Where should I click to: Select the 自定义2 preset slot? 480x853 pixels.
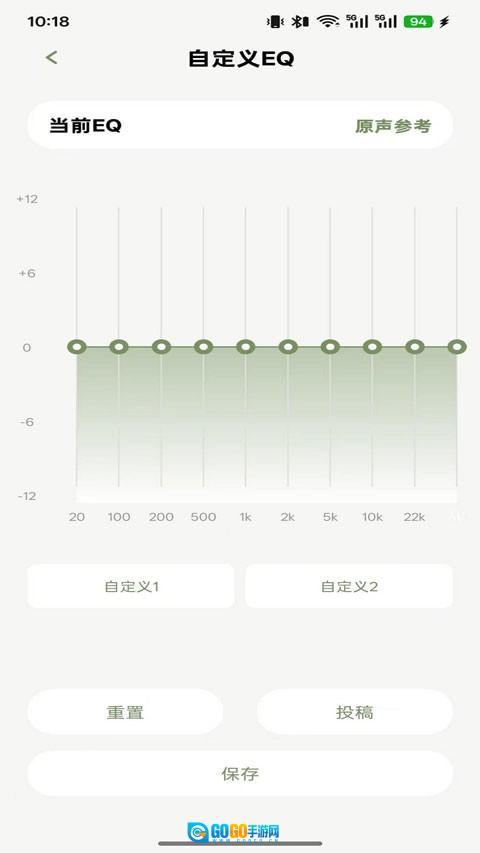click(x=349, y=586)
